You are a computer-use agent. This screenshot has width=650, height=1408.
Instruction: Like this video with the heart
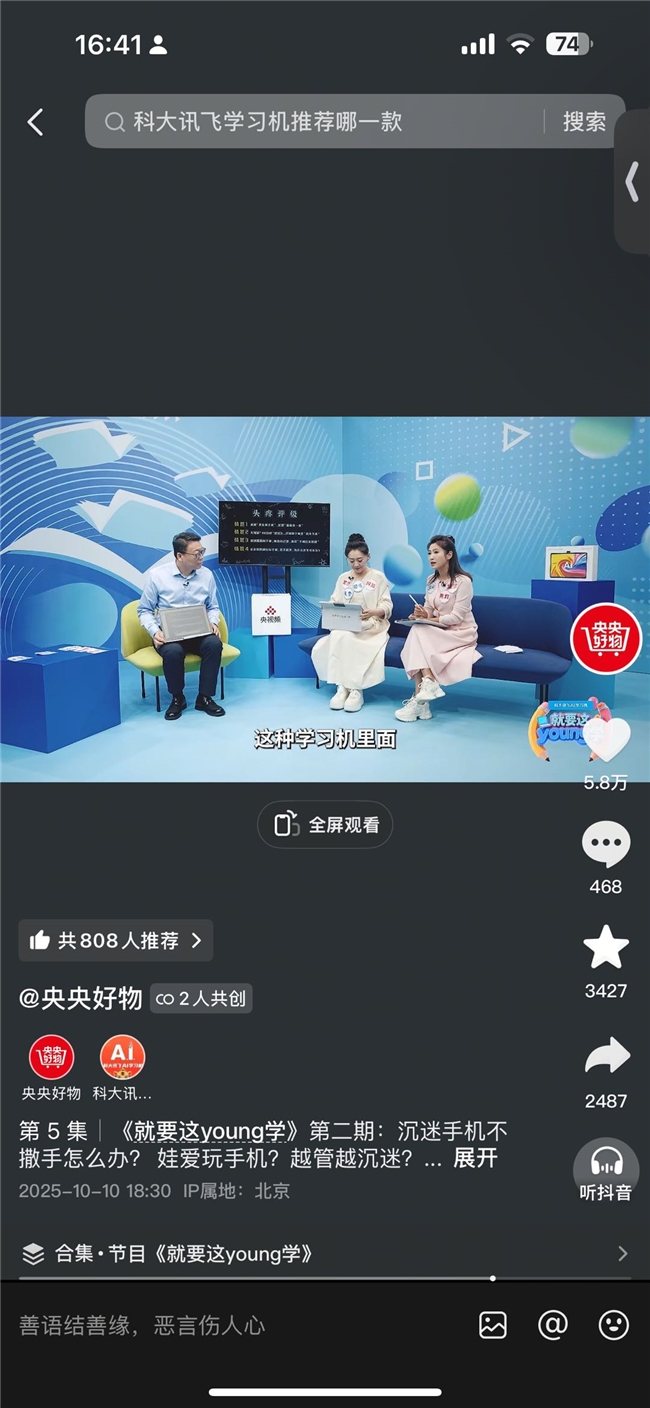[x=606, y=742]
